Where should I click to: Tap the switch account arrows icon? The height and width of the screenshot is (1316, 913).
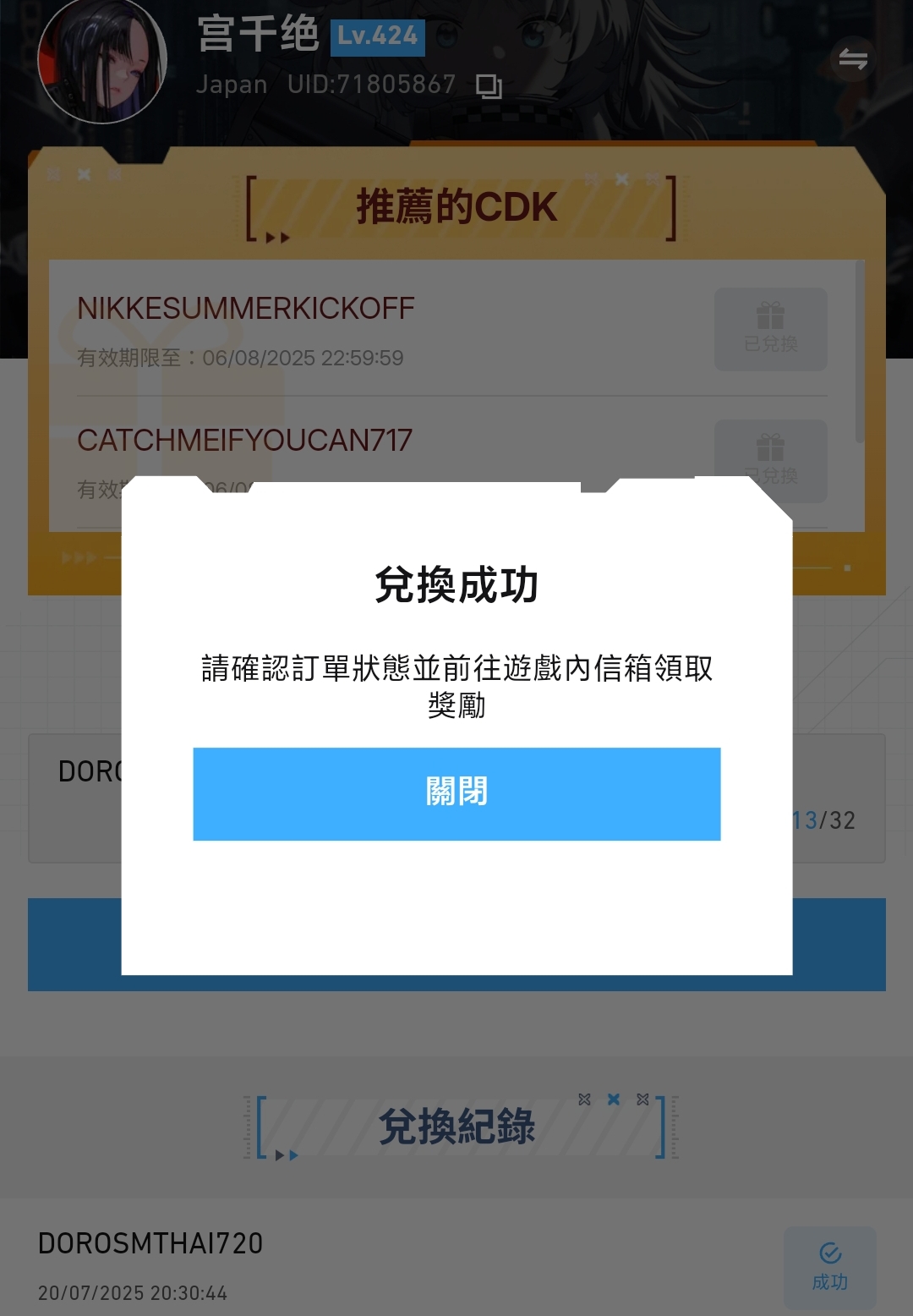(x=852, y=59)
